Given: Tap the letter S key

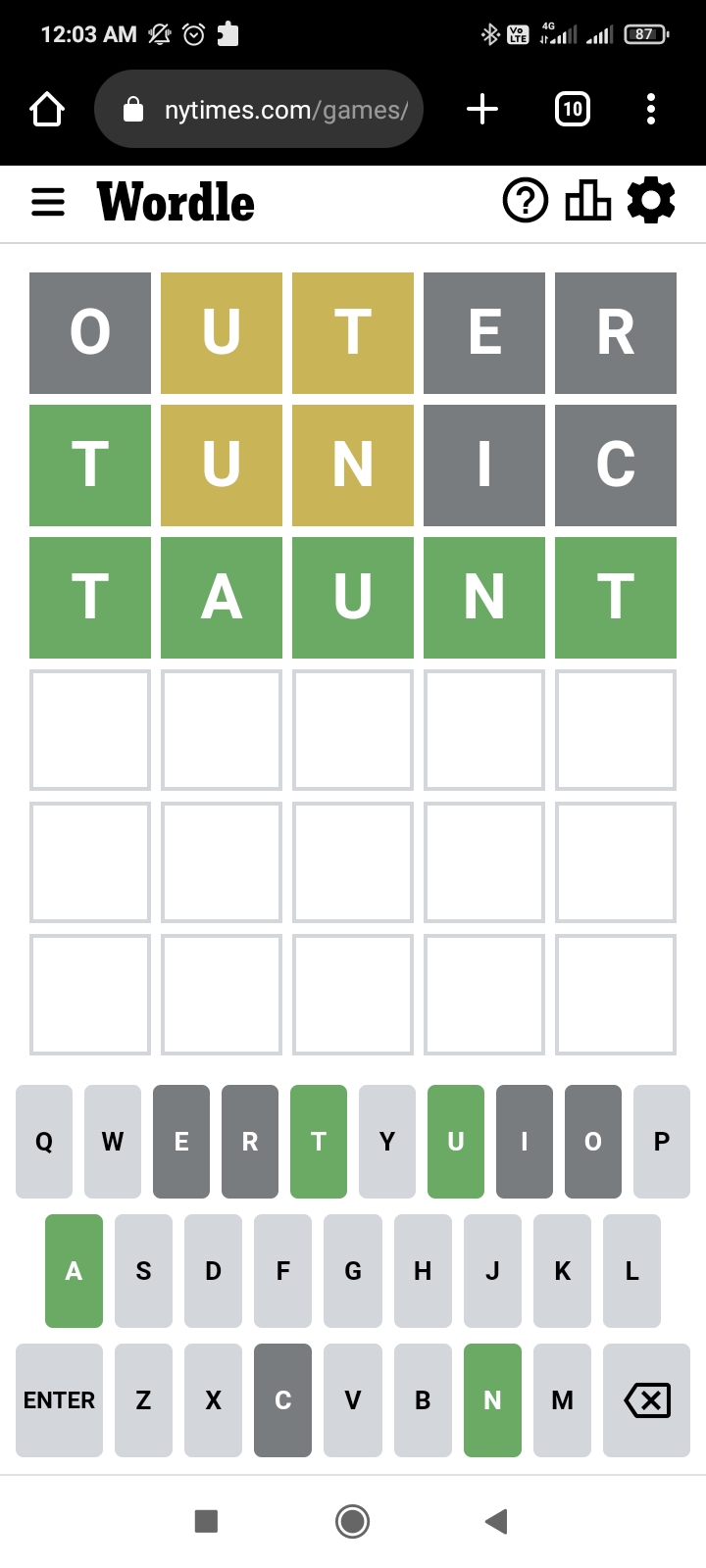Looking at the screenshot, I should click(x=143, y=1271).
